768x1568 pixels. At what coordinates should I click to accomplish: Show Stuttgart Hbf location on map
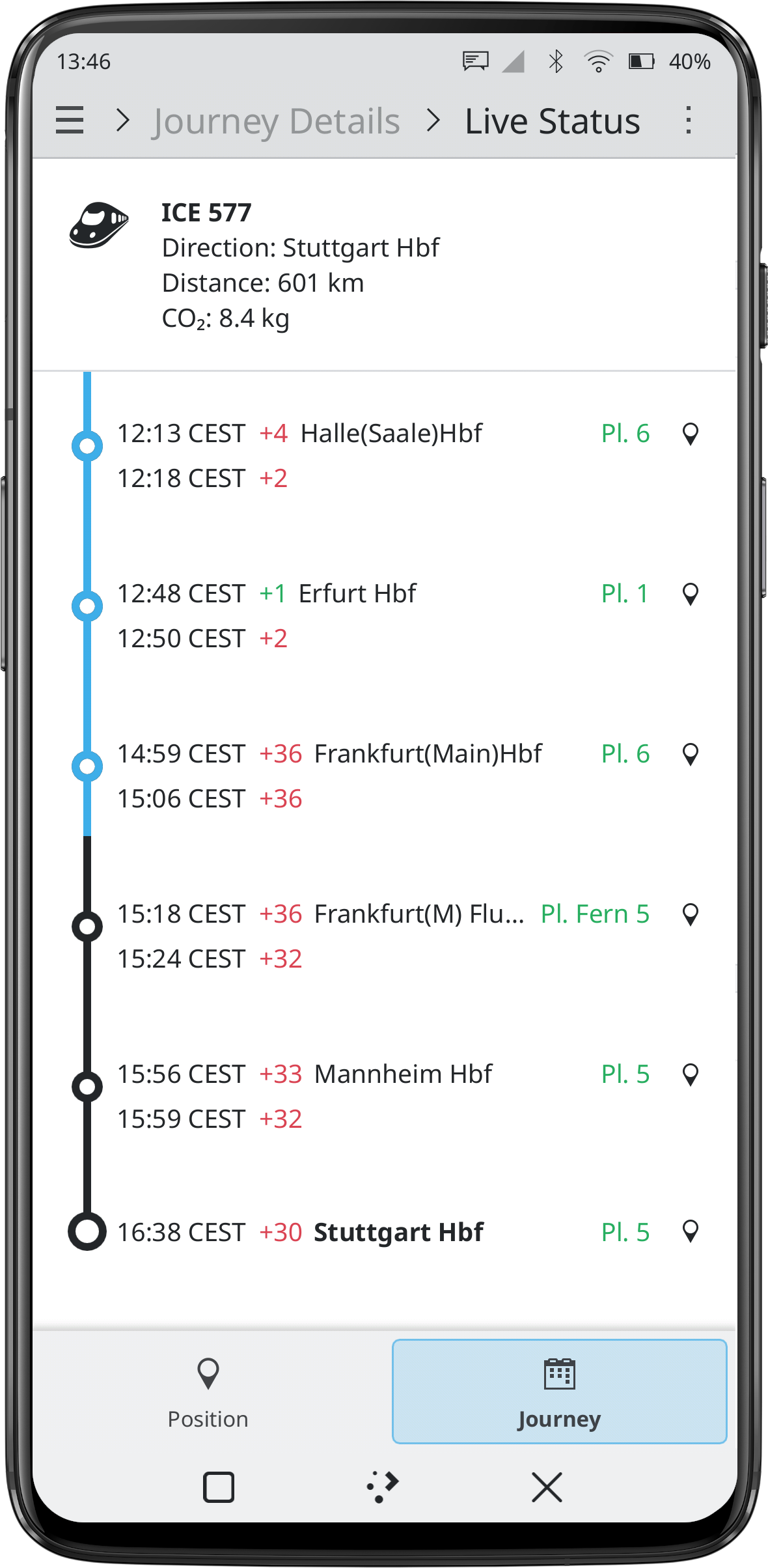pos(690,1231)
